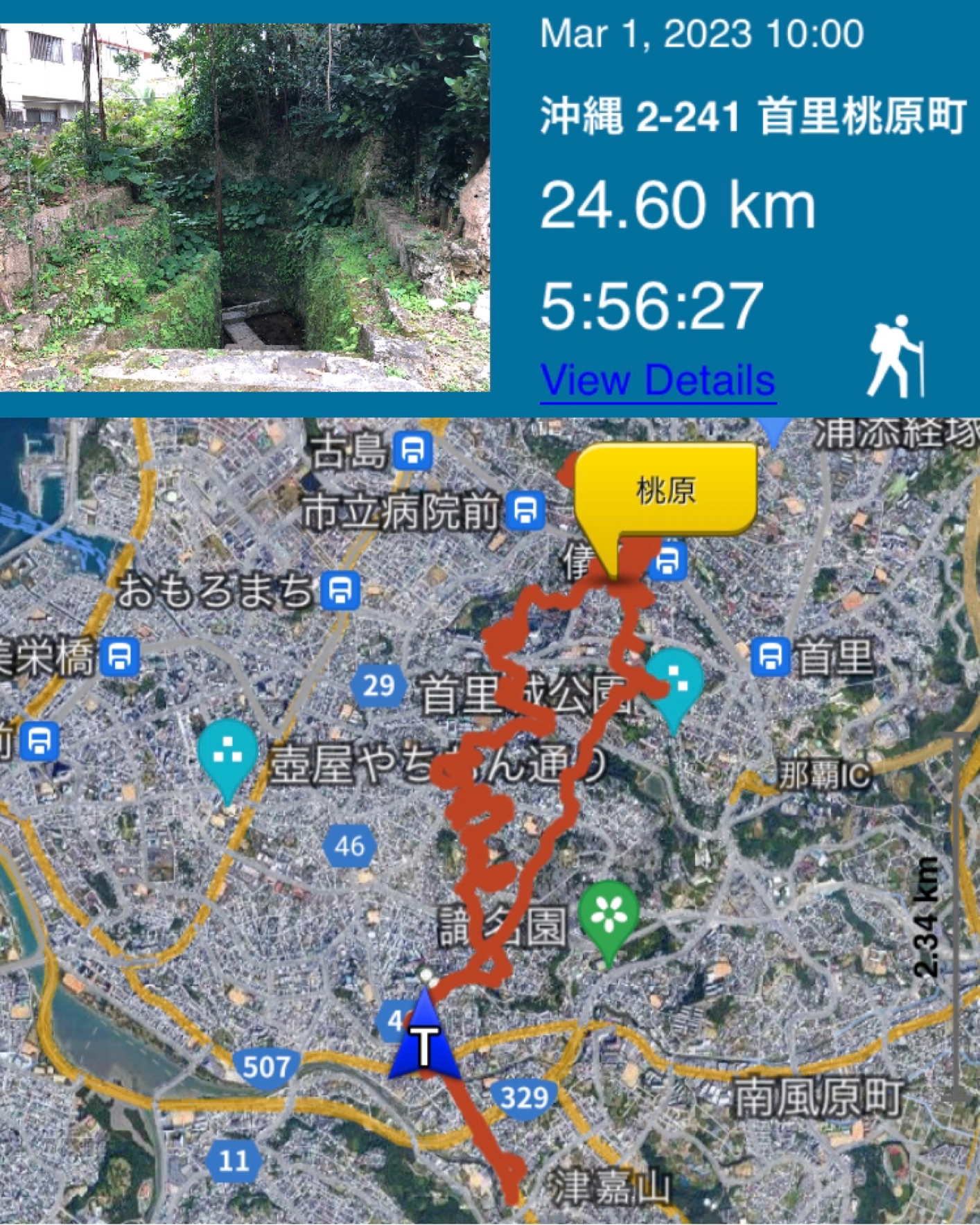Open the View Details link
This screenshot has width=980, height=1225.
point(657,380)
